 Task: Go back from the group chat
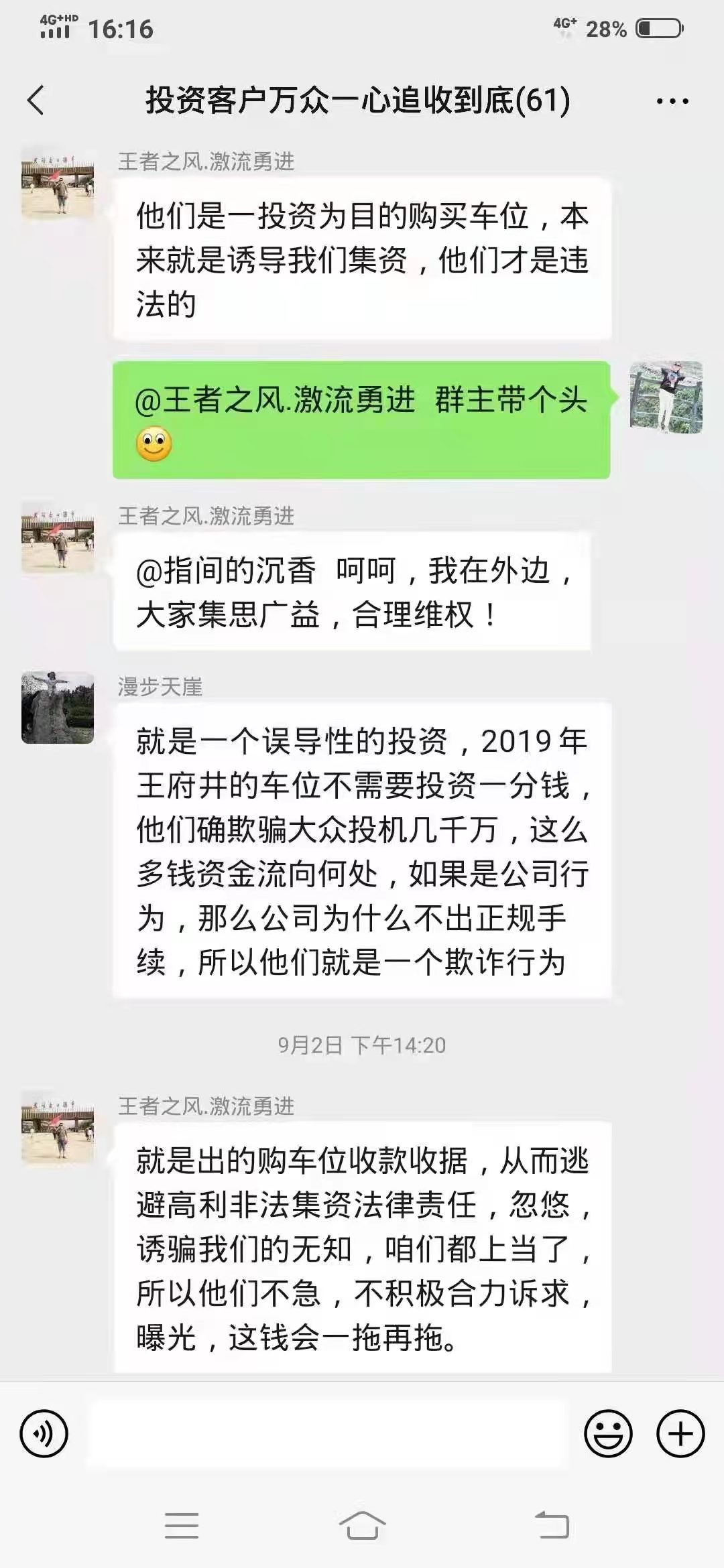pyautogui.click(x=36, y=101)
